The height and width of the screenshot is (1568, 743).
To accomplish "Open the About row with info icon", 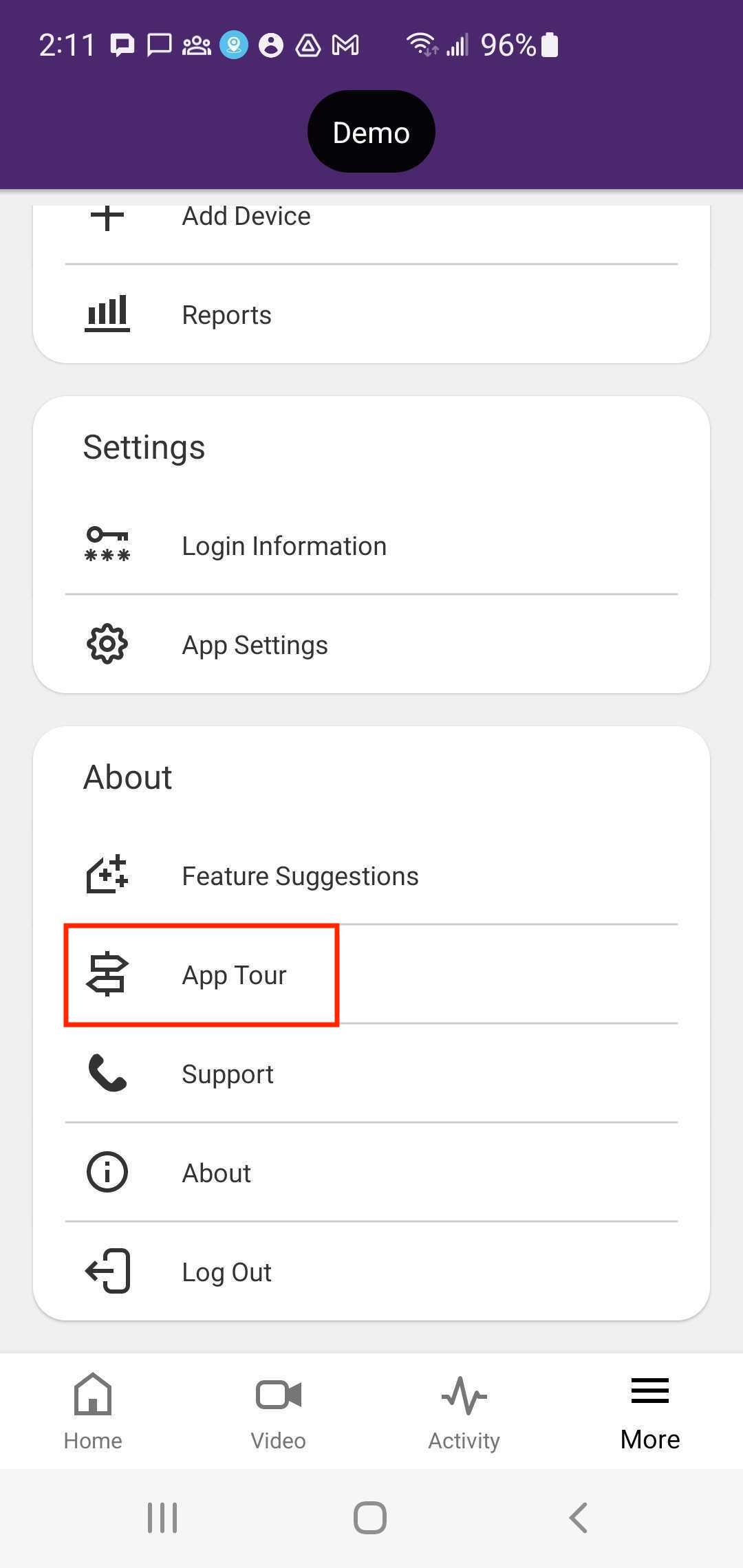I will (216, 1173).
